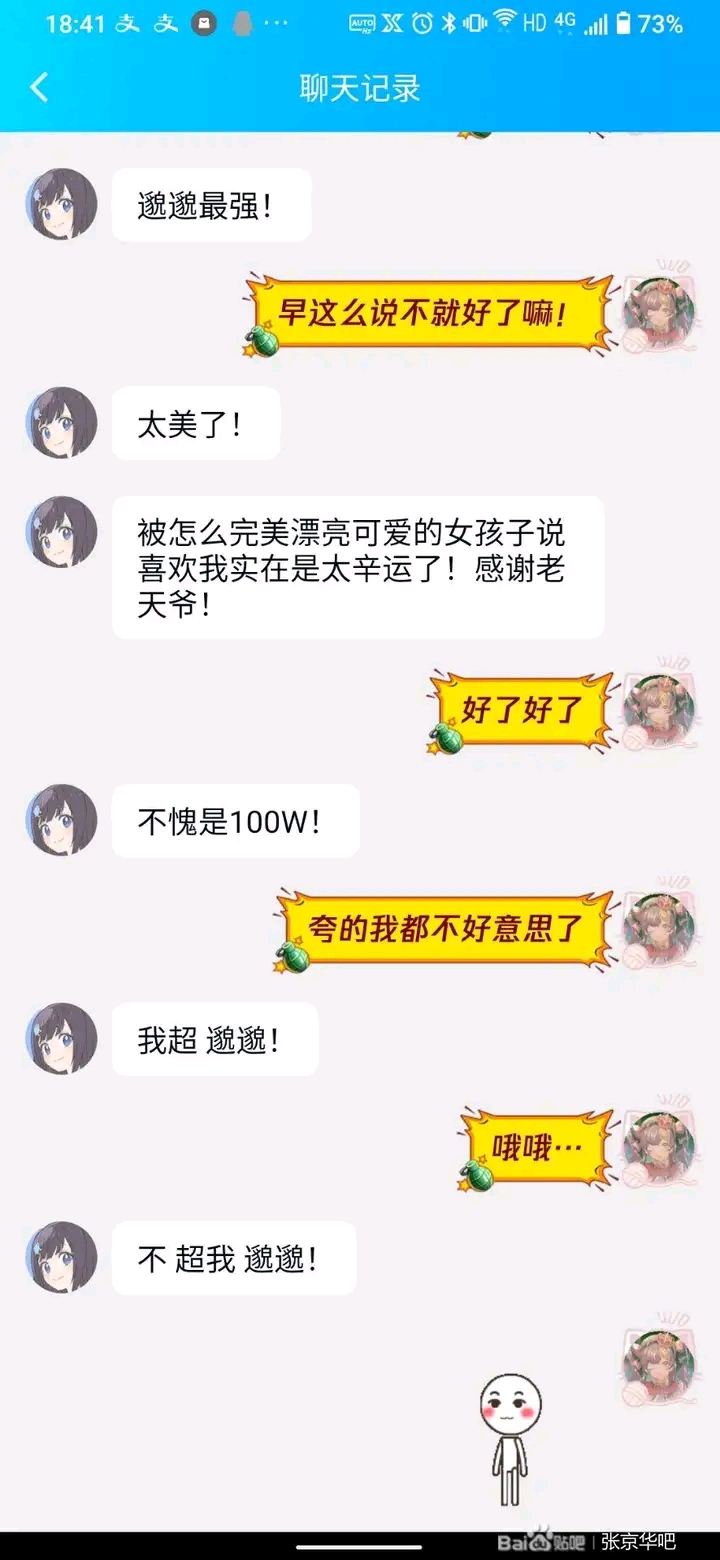Go back from the 聊天记录 screen
The width and height of the screenshot is (720, 1560).
tap(39, 88)
